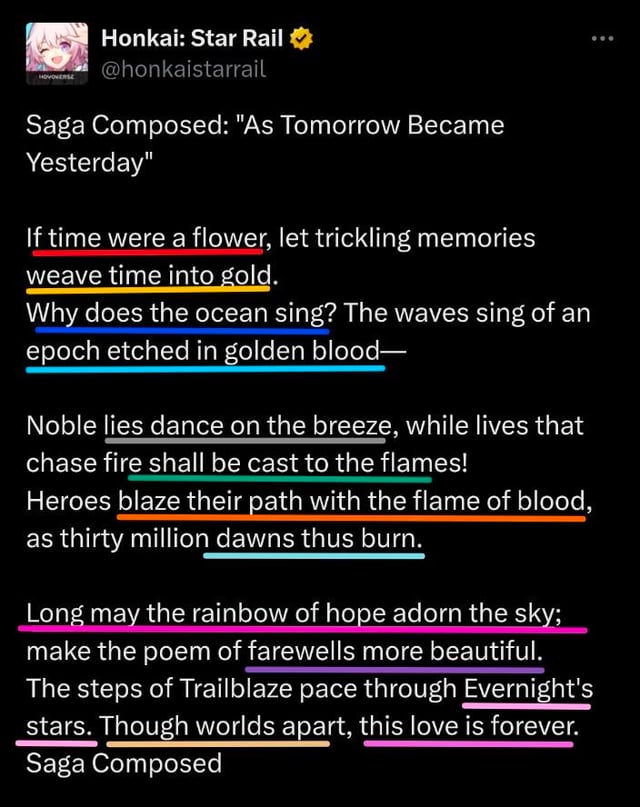
Task: Open the tweet's overflow menu
Action: 602,40
